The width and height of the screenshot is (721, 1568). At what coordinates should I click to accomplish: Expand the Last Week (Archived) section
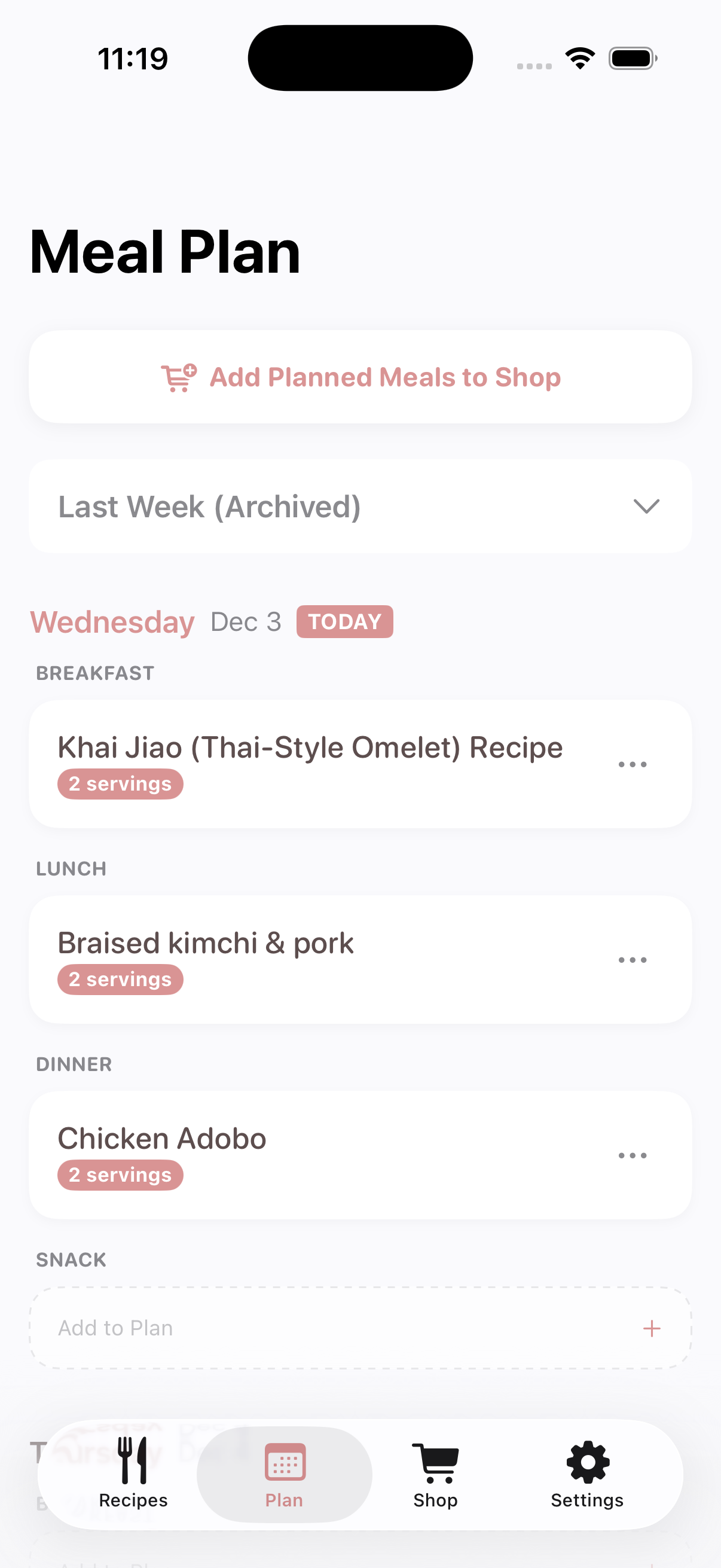click(360, 506)
